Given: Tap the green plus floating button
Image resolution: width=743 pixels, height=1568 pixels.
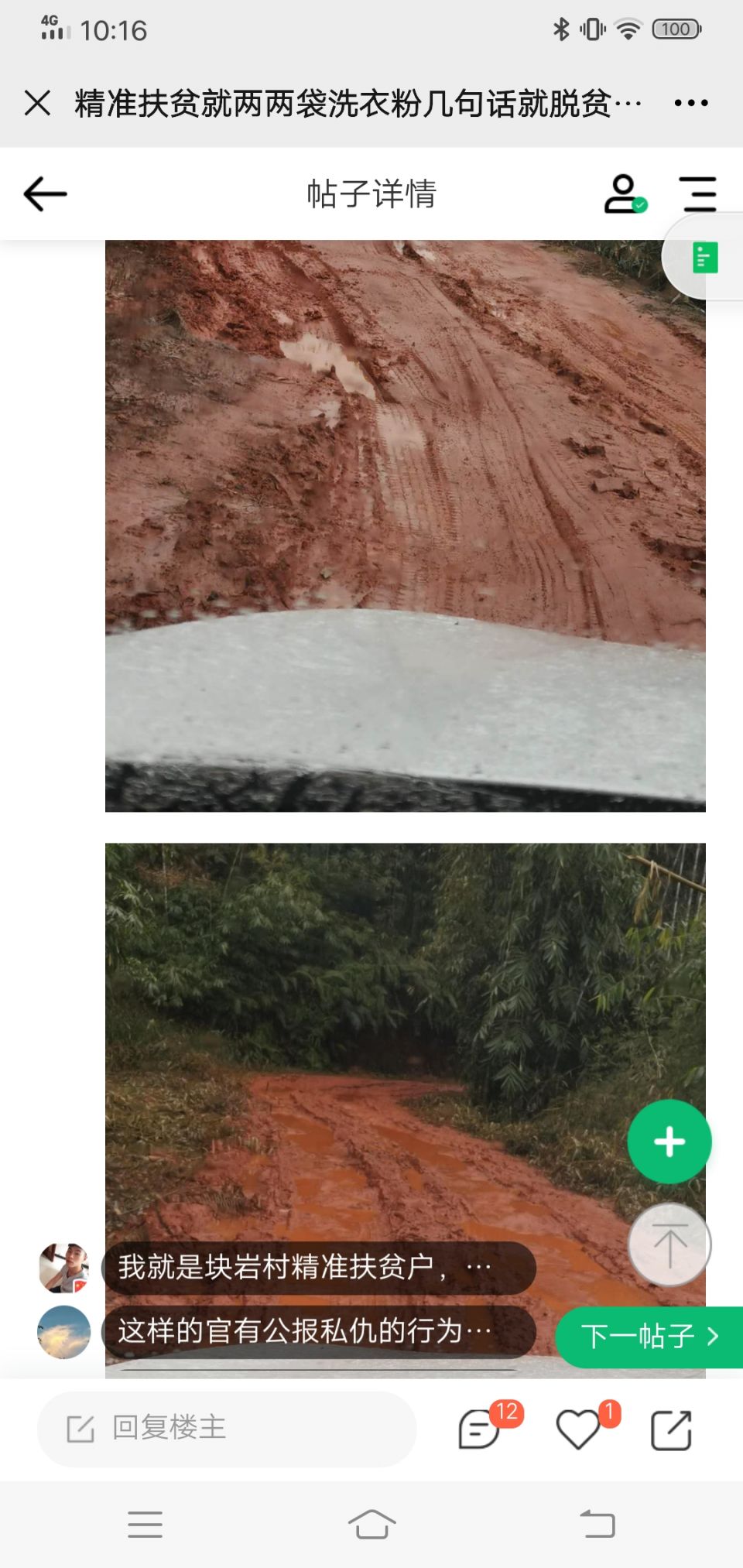Looking at the screenshot, I should (669, 1142).
